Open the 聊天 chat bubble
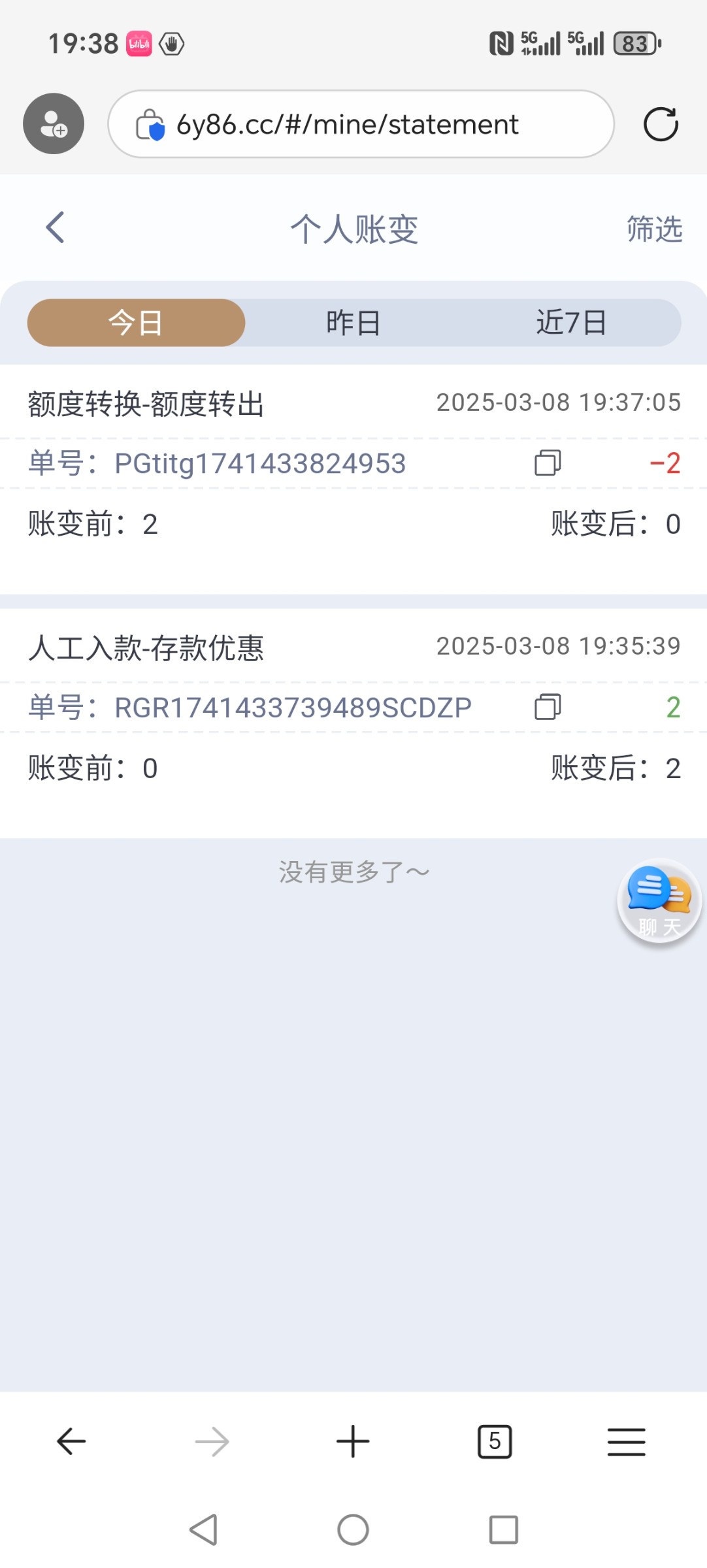Image resolution: width=707 pixels, height=1568 pixels. (x=659, y=901)
